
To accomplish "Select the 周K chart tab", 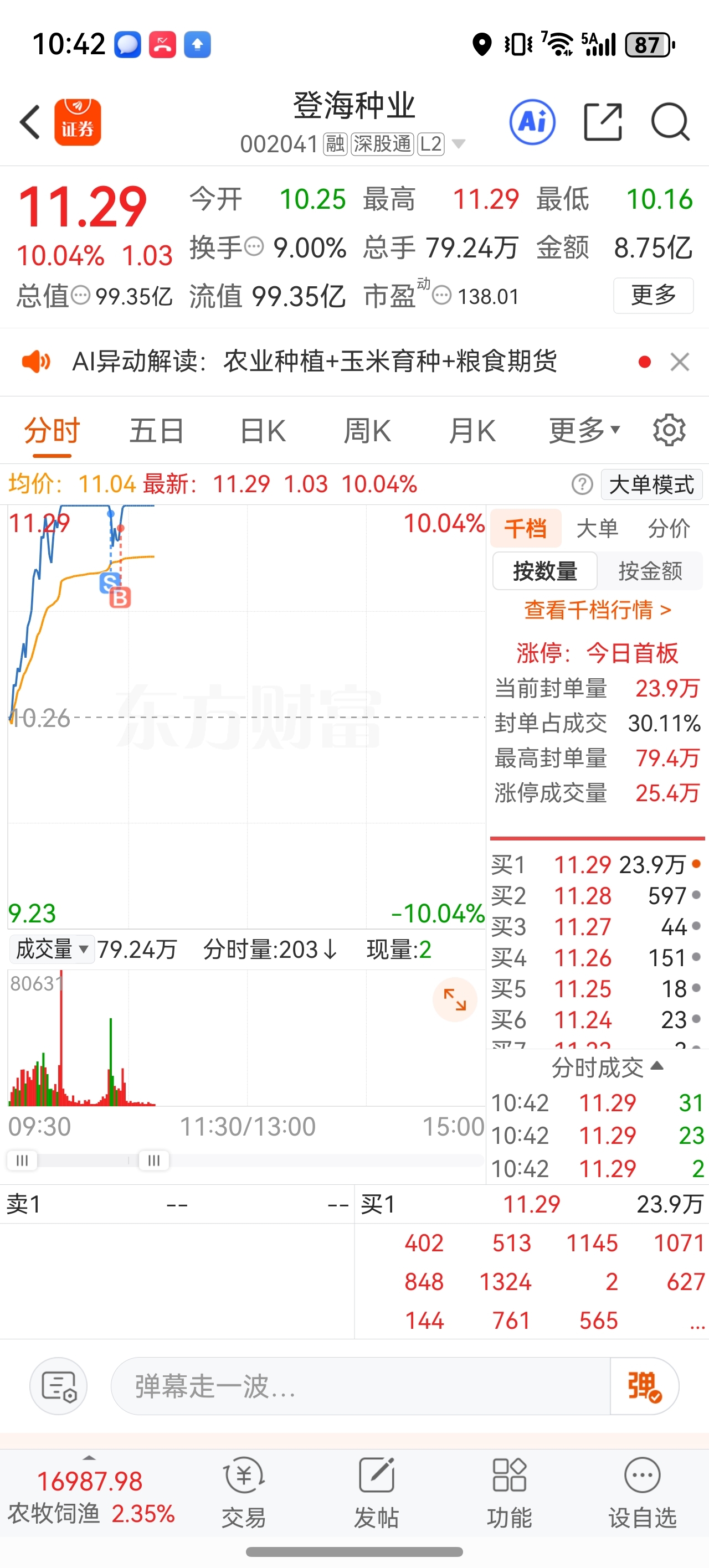I will 367,431.
